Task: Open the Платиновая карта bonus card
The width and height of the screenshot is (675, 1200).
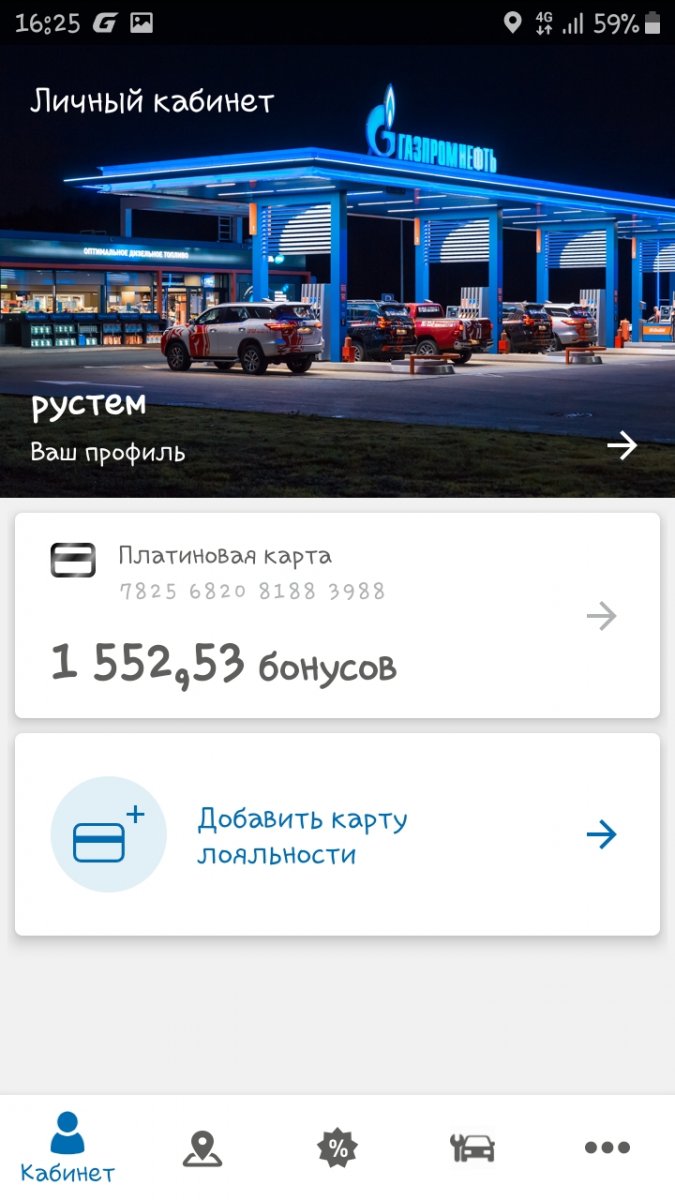Action: 337,615
